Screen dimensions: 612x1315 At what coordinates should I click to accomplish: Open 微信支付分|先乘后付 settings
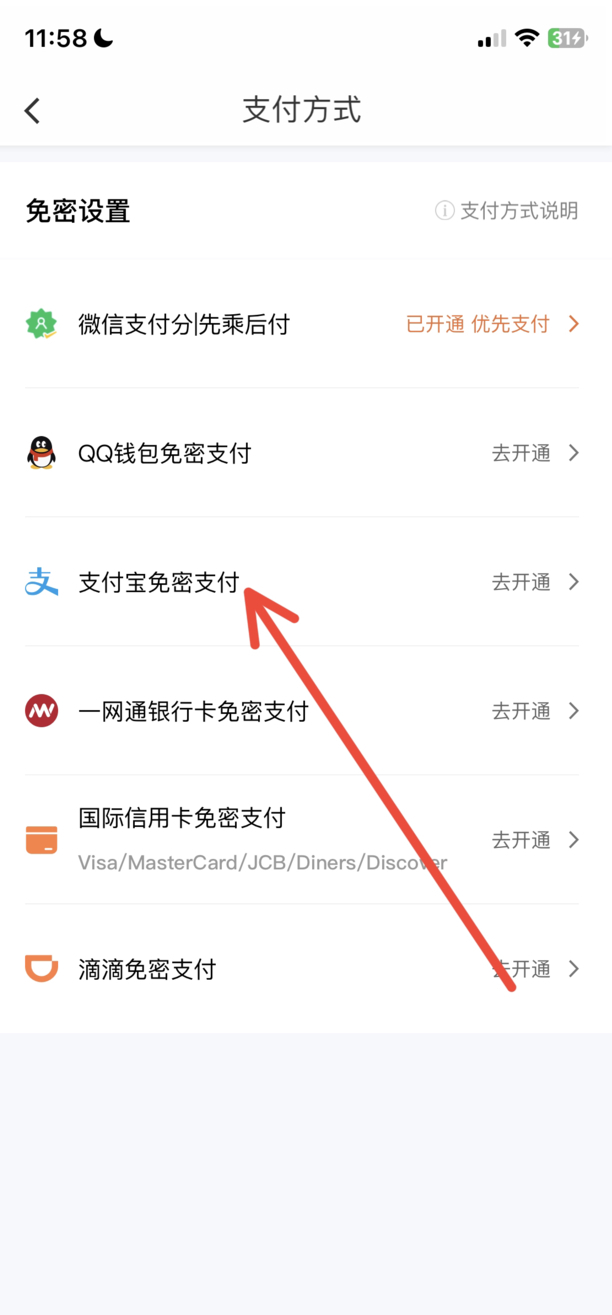click(x=300, y=324)
